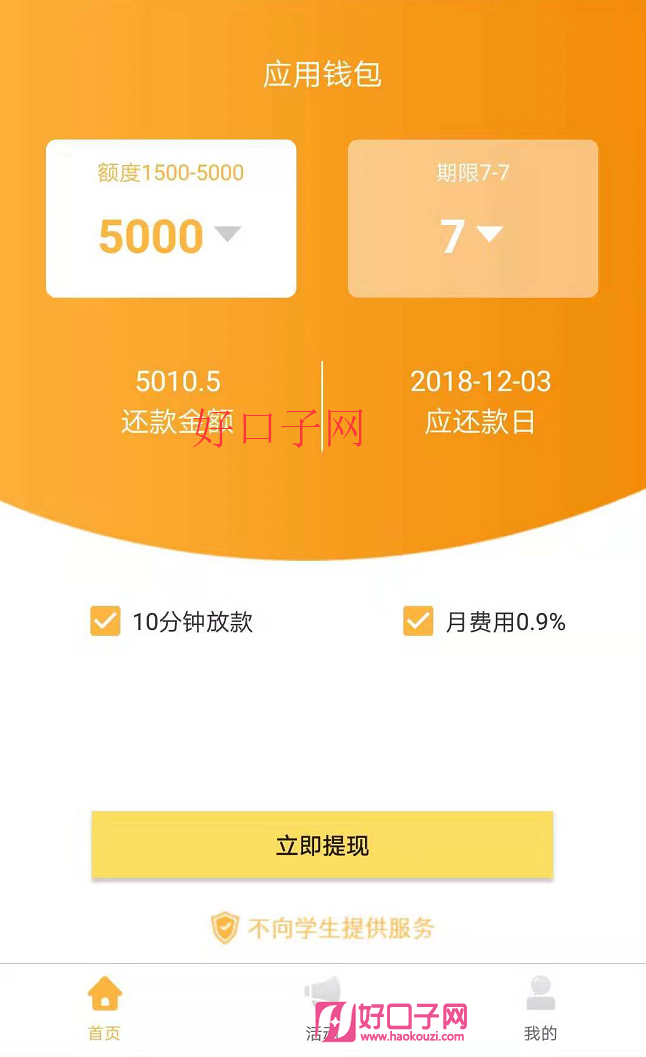
Task: Open the 5000 loan amount dropdown
Action: coord(171,236)
